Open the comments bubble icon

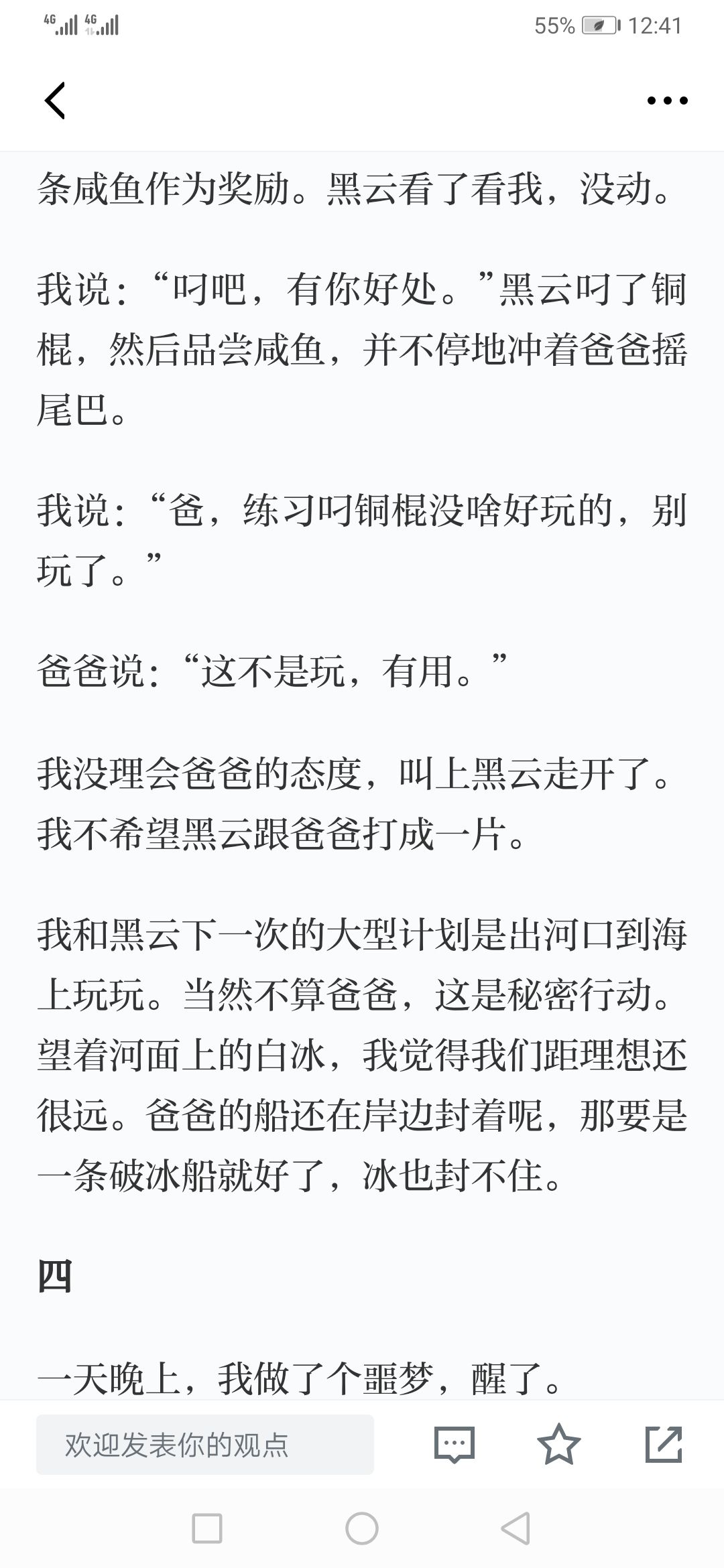point(455,1444)
